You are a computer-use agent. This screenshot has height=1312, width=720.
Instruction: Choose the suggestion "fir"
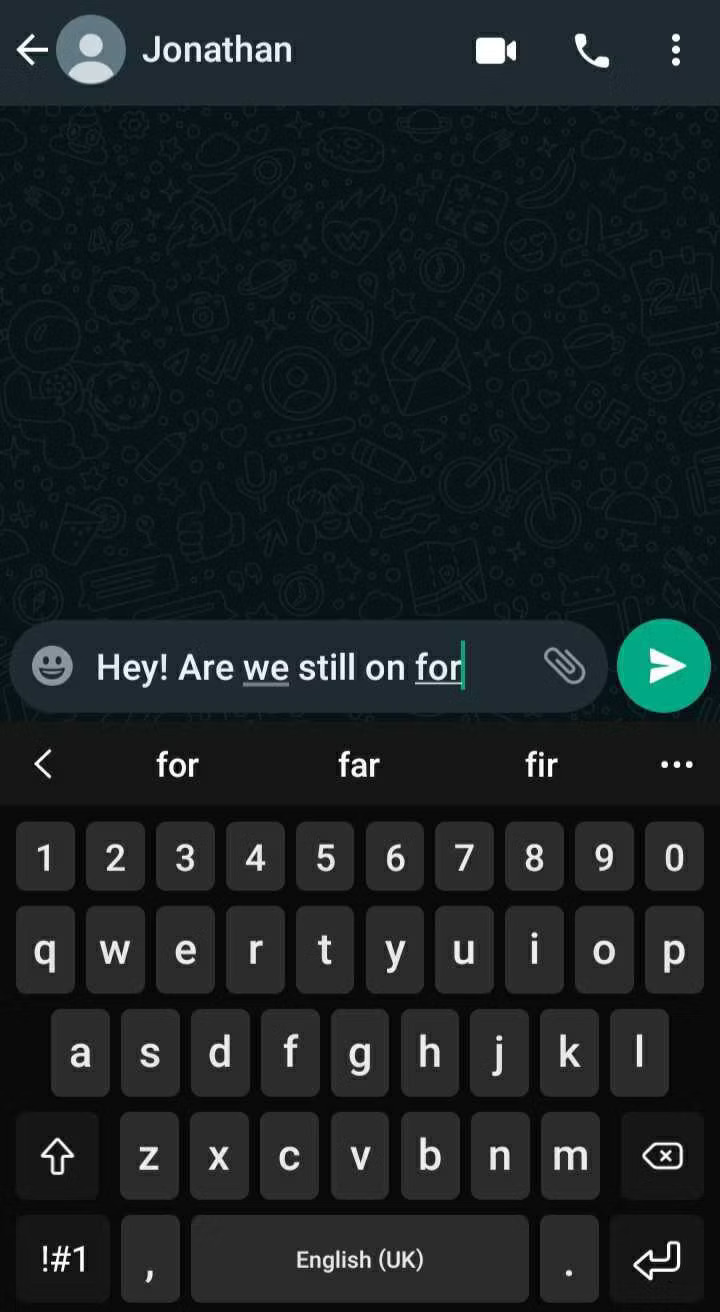pyautogui.click(x=541, y=765)
